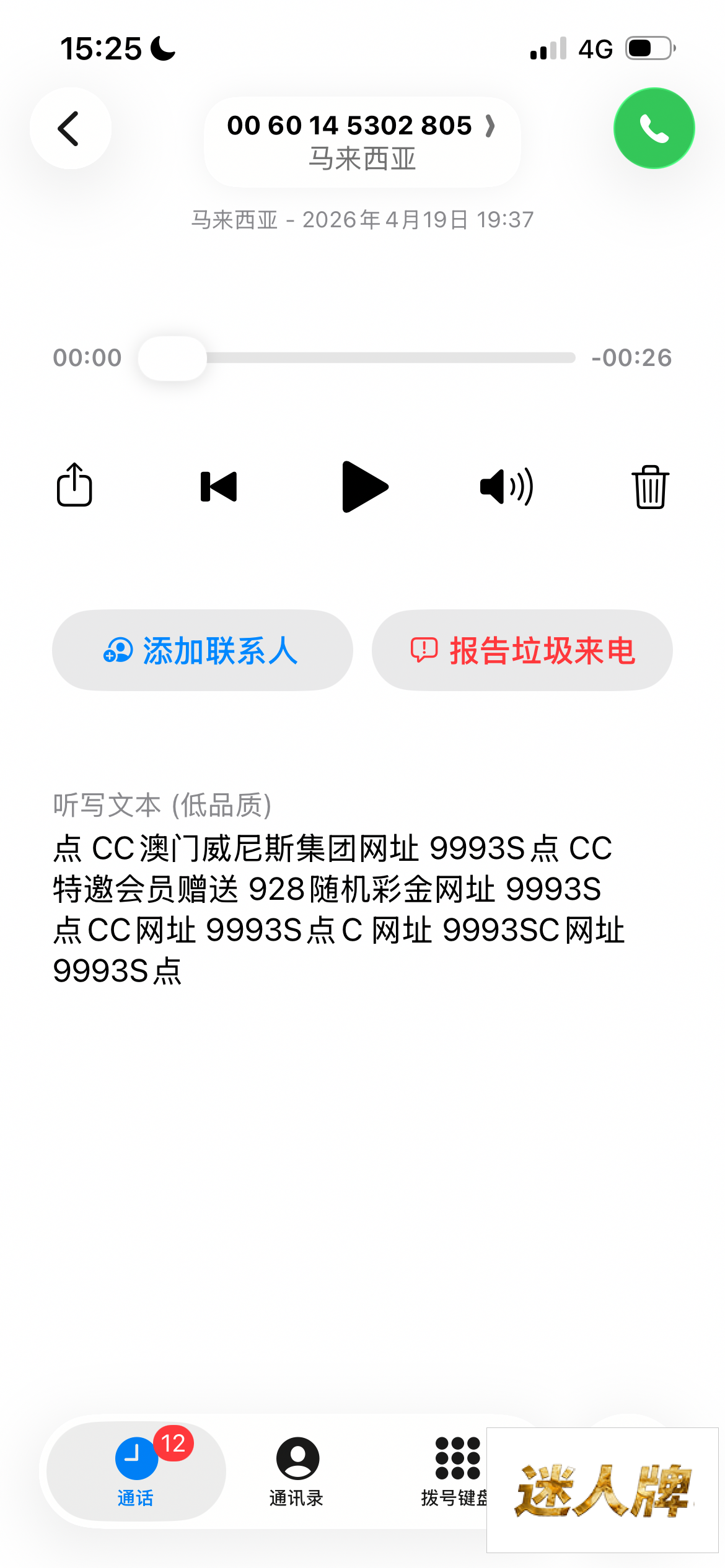Share this voicemail recording
This screenshot has width=725, height=1568.
coord(74,486)
